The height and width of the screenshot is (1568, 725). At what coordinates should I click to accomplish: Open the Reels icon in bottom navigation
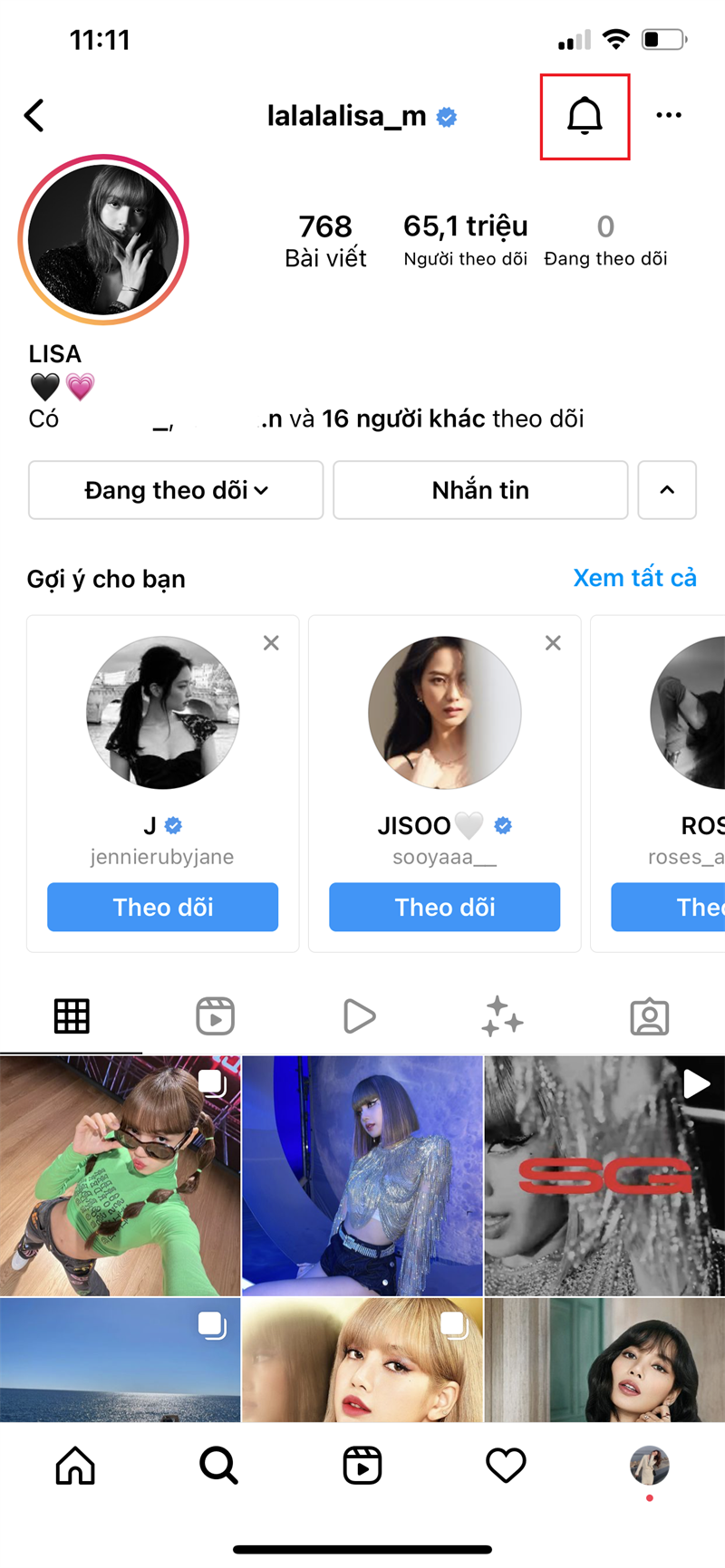coord(362,1465)
